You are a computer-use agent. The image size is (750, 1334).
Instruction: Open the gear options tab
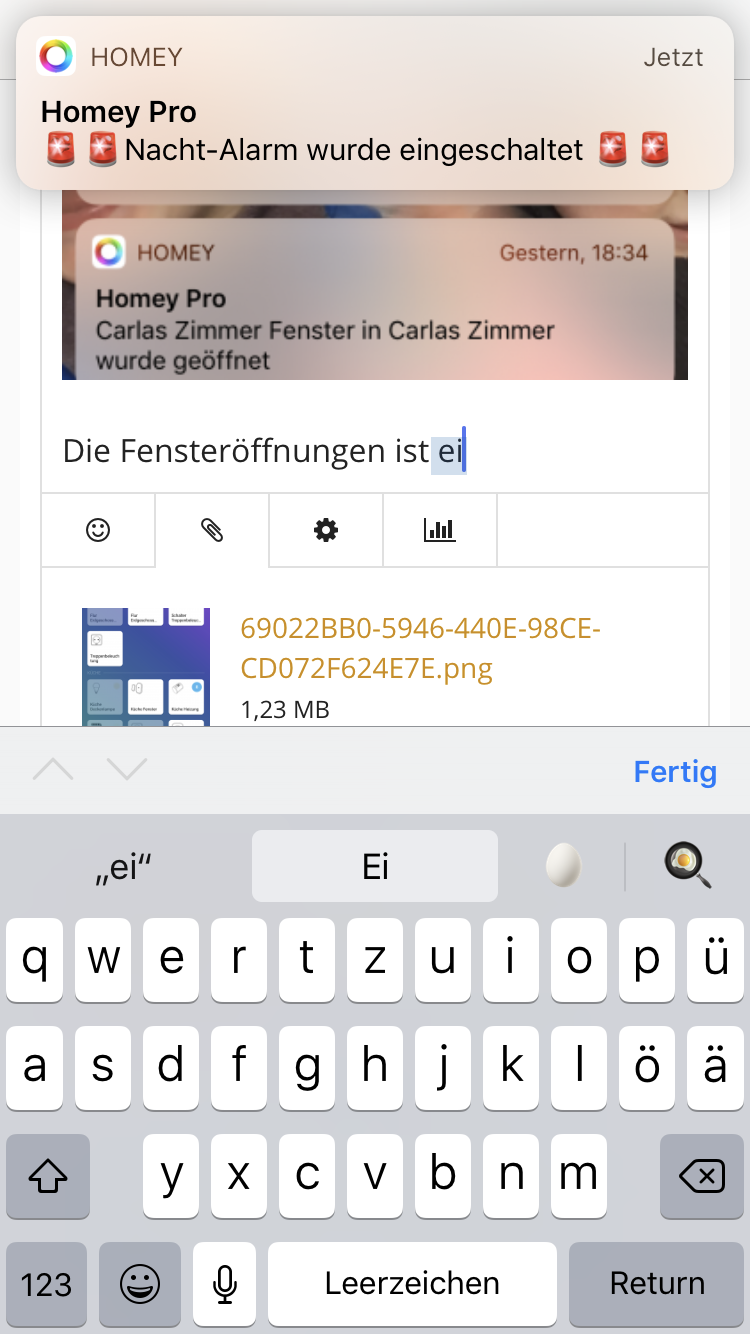[326, 530]
